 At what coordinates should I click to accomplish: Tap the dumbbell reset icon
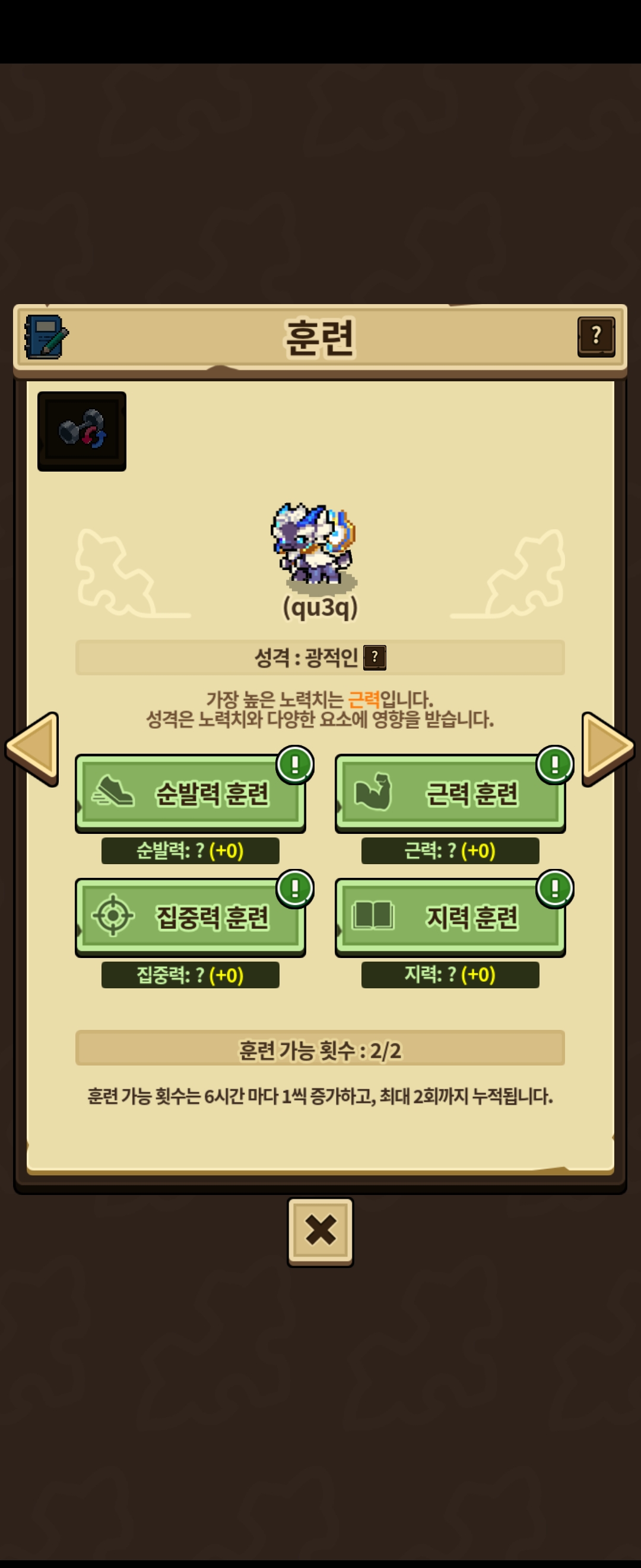click(82, 431)
